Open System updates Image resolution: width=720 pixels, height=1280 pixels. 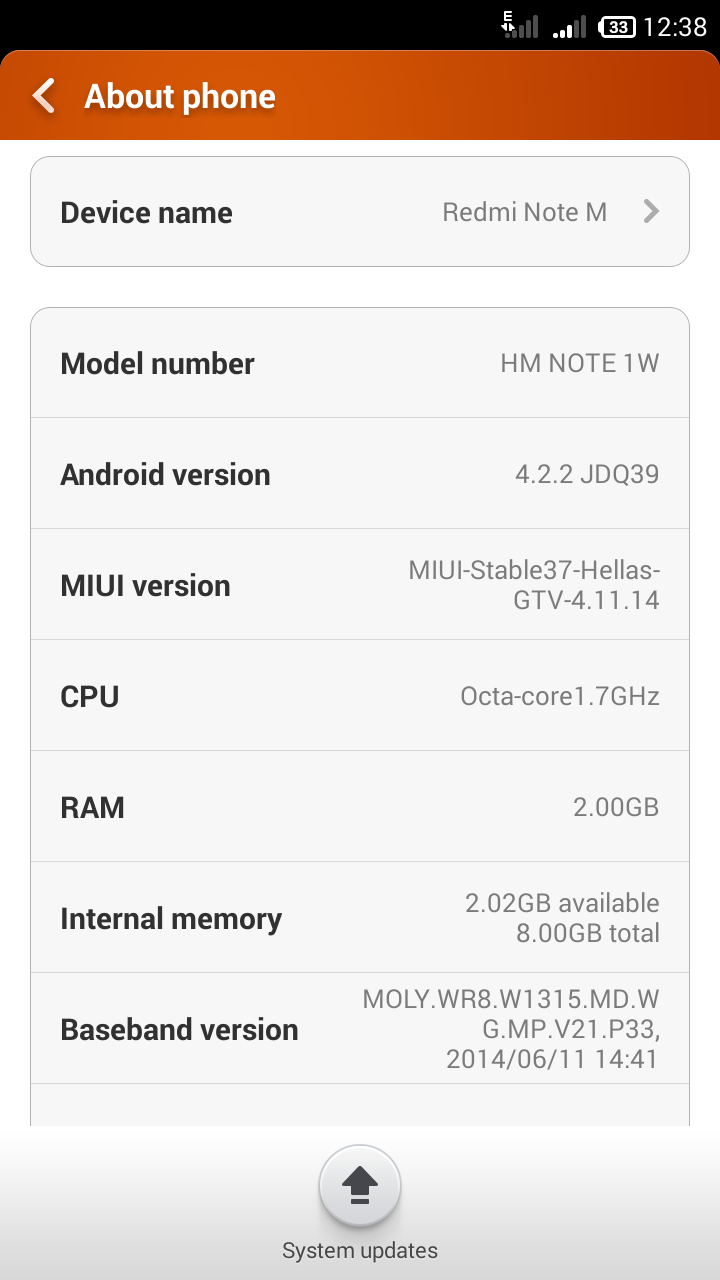[360, 1187]
